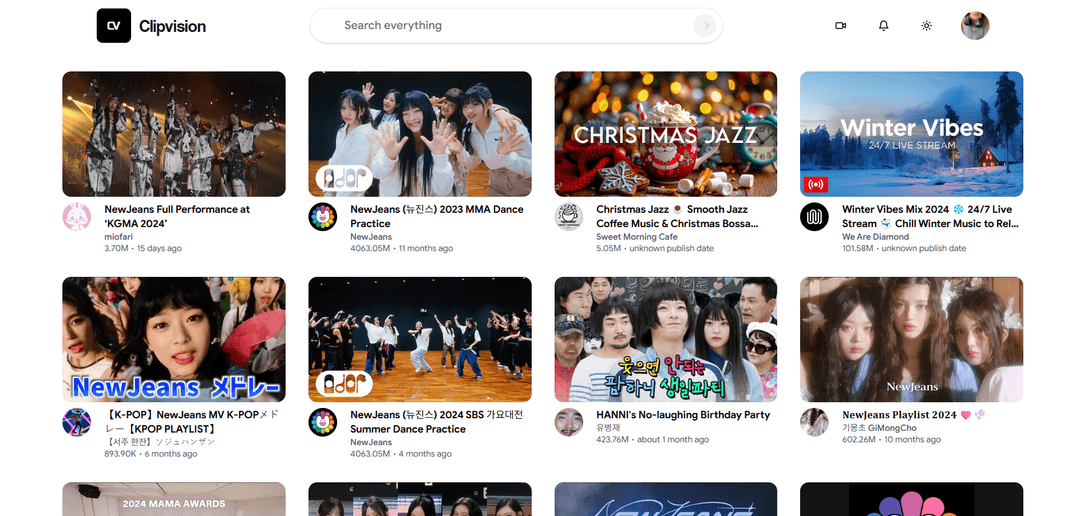The image size is (1080, 516).
Task: Play 2024 SBS Summer Dance Practice video
Action: tap(420, 340)
